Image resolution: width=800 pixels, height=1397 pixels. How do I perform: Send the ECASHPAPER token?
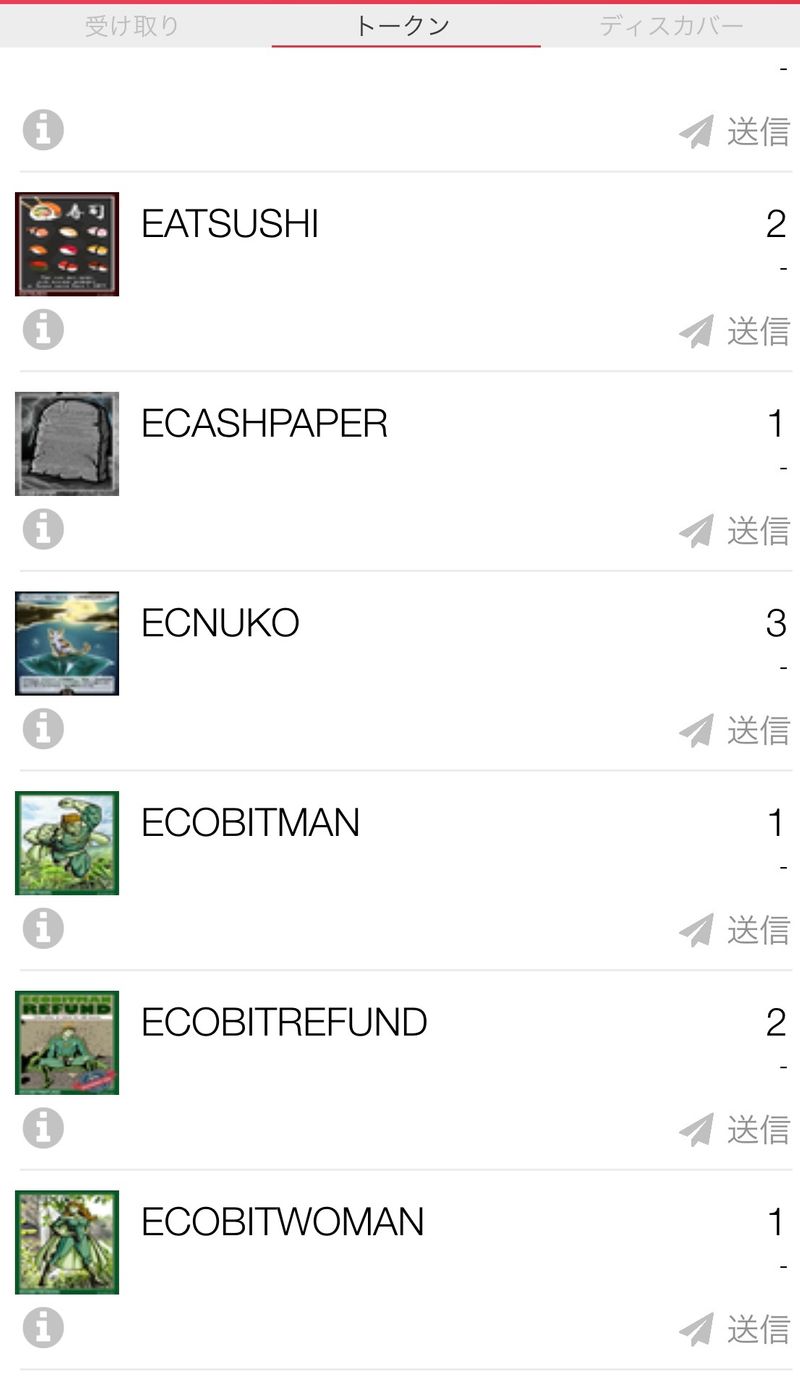coord(735,531)
